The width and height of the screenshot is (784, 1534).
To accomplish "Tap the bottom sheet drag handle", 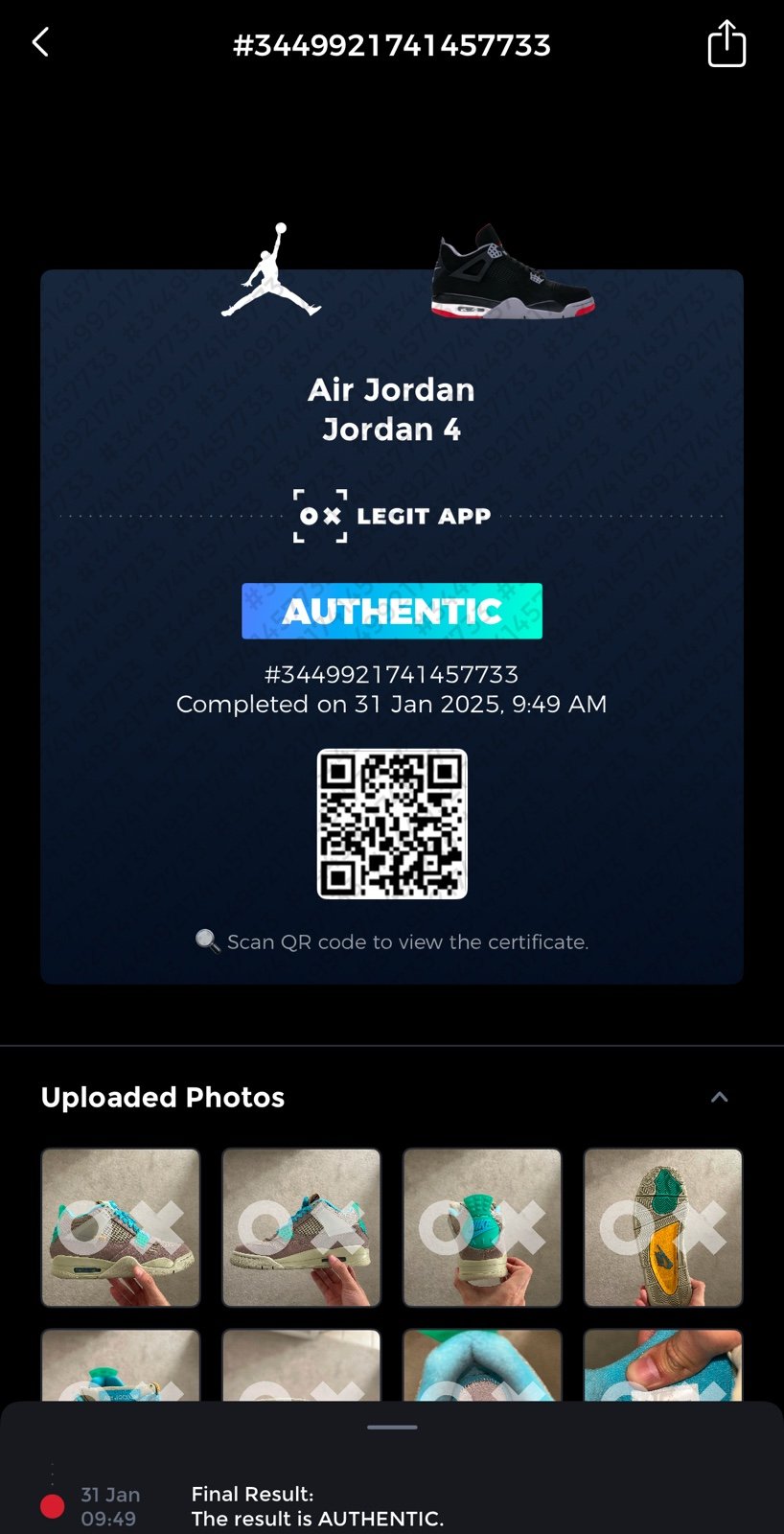I will pyautogui.click(x=392, y=1428).
